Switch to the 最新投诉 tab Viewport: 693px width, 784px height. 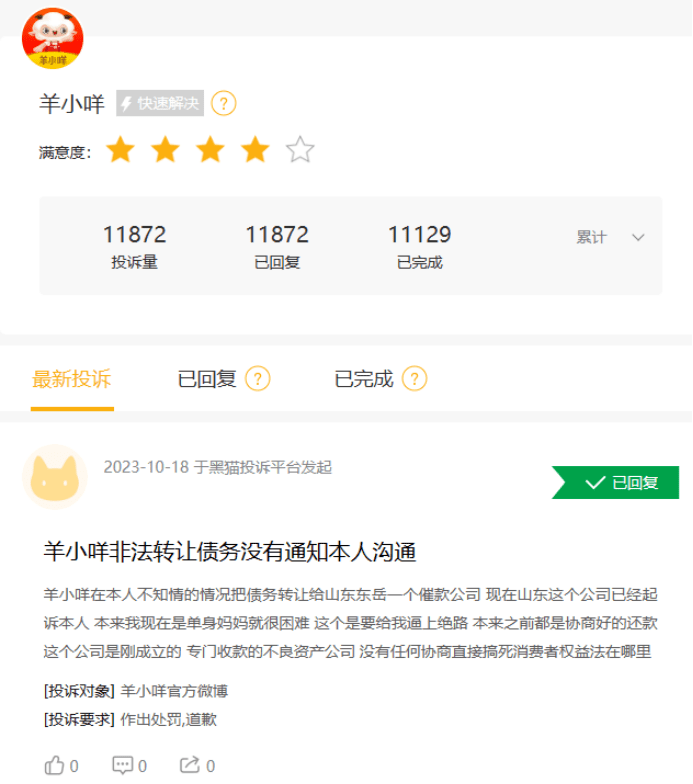tap(71, 379)
